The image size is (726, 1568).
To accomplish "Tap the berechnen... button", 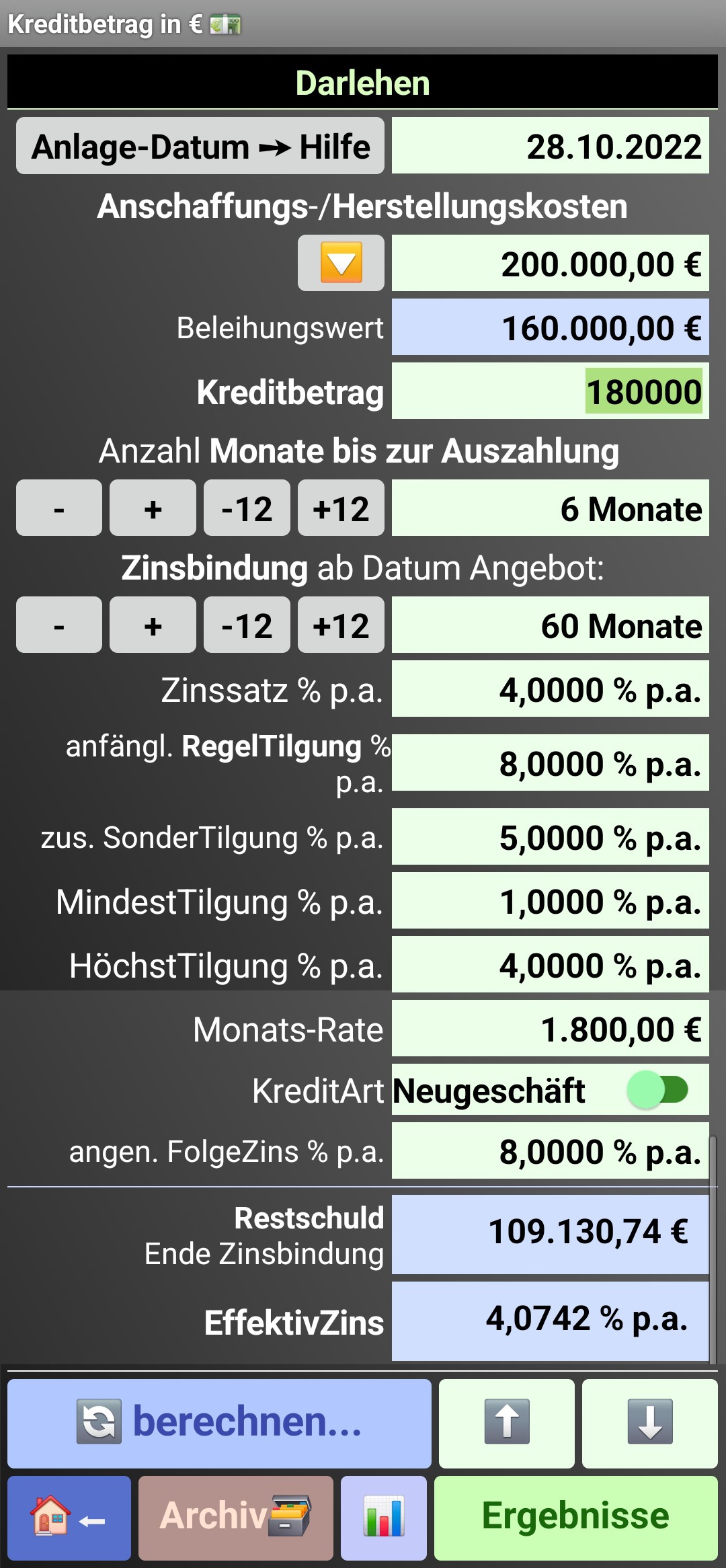I will (x=219, y=1423).
